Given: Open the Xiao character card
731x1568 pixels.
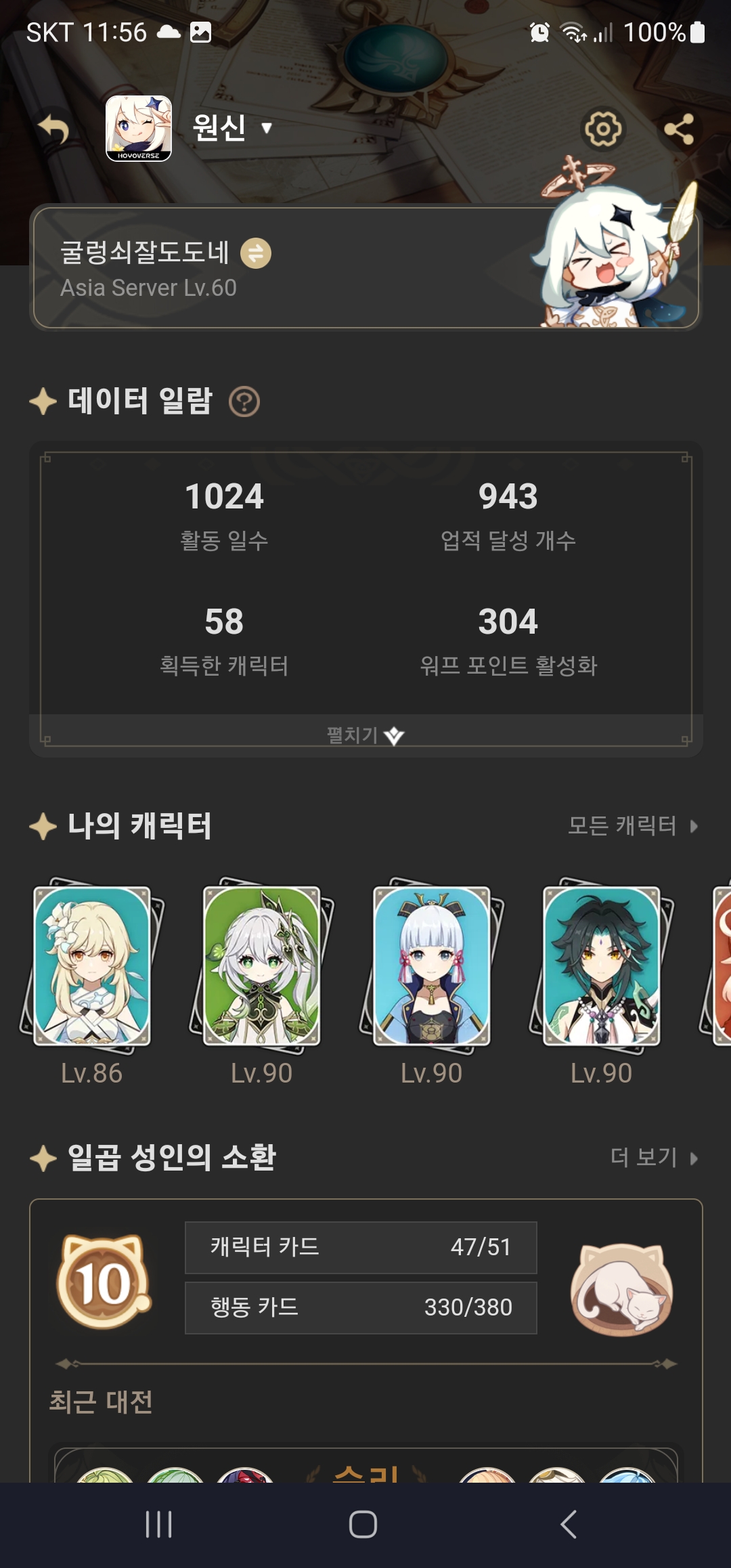Looking at the screenshot, I should click(x=602, y=966).
